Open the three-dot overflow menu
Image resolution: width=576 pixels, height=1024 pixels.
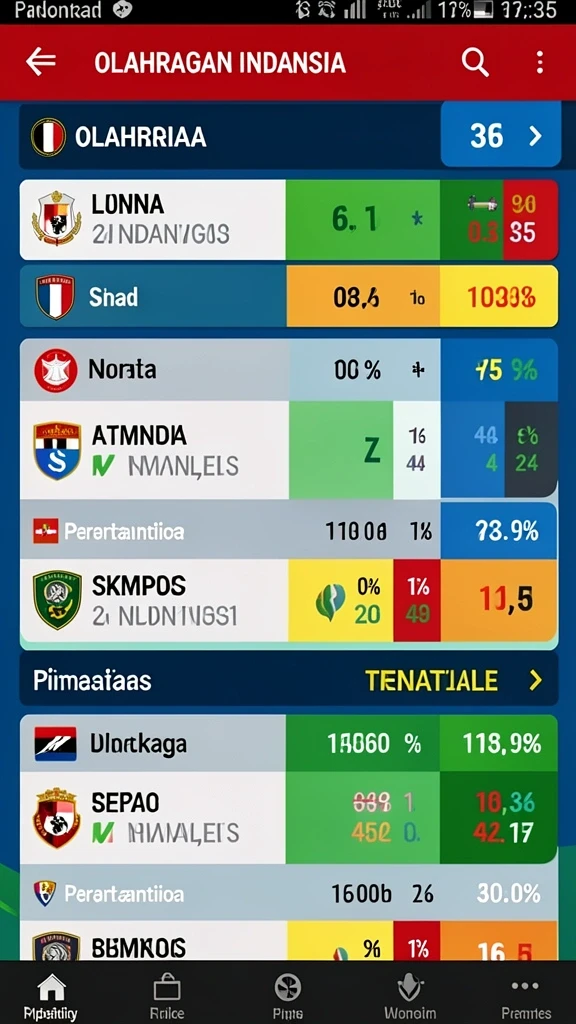[539, 63]
